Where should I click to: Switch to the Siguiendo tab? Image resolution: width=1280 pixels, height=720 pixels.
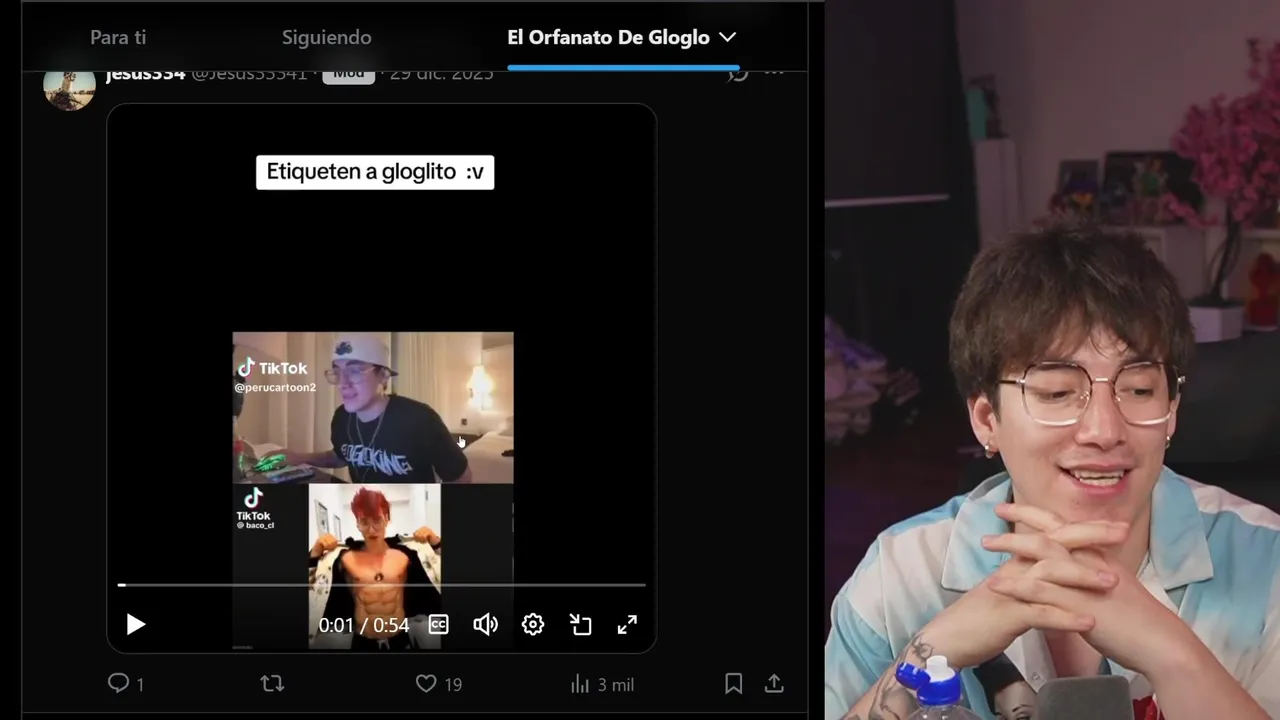click(x=326, y=38)
